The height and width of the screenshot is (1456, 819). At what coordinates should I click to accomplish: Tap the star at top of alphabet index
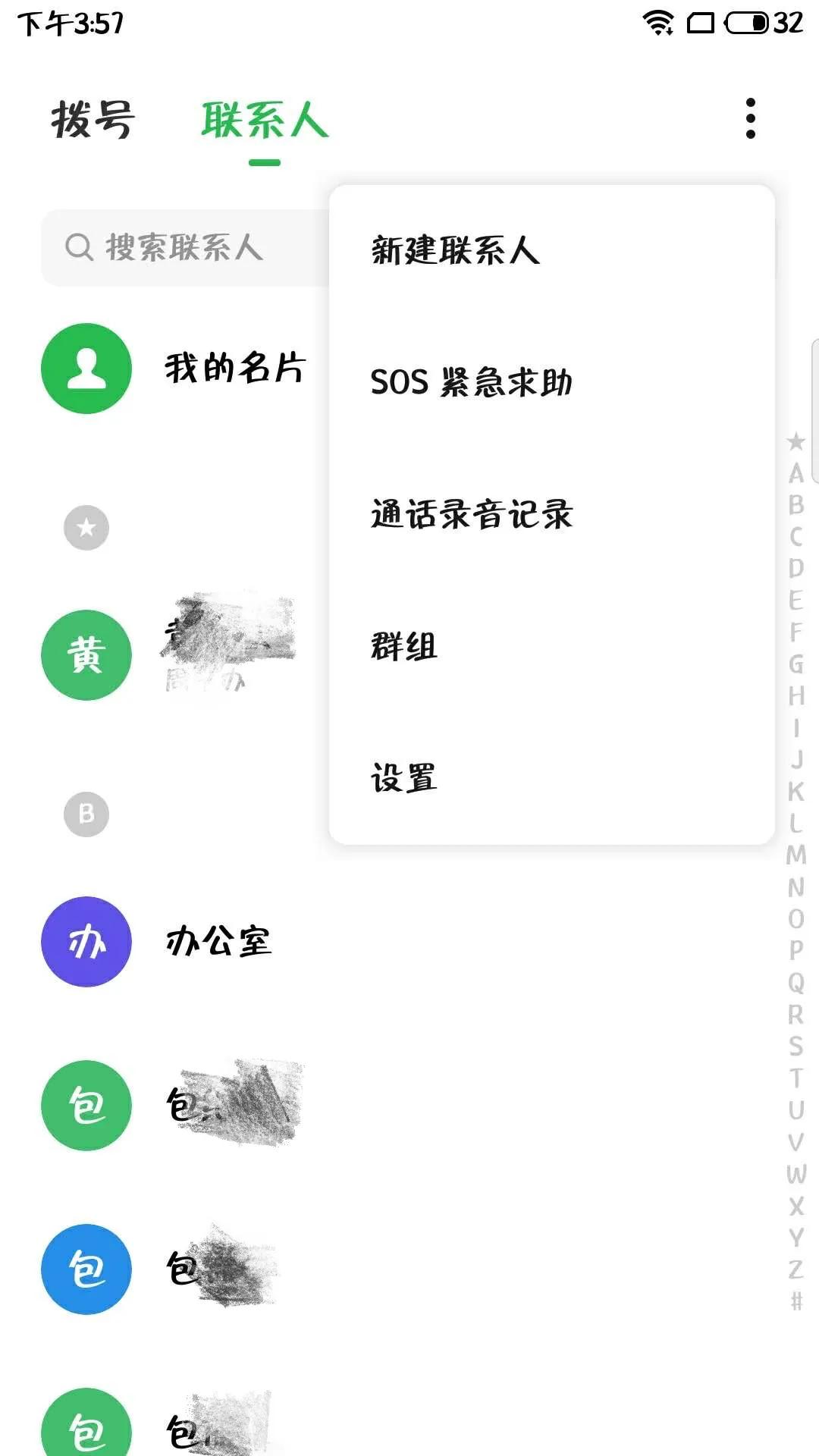[x=793, y=442]
